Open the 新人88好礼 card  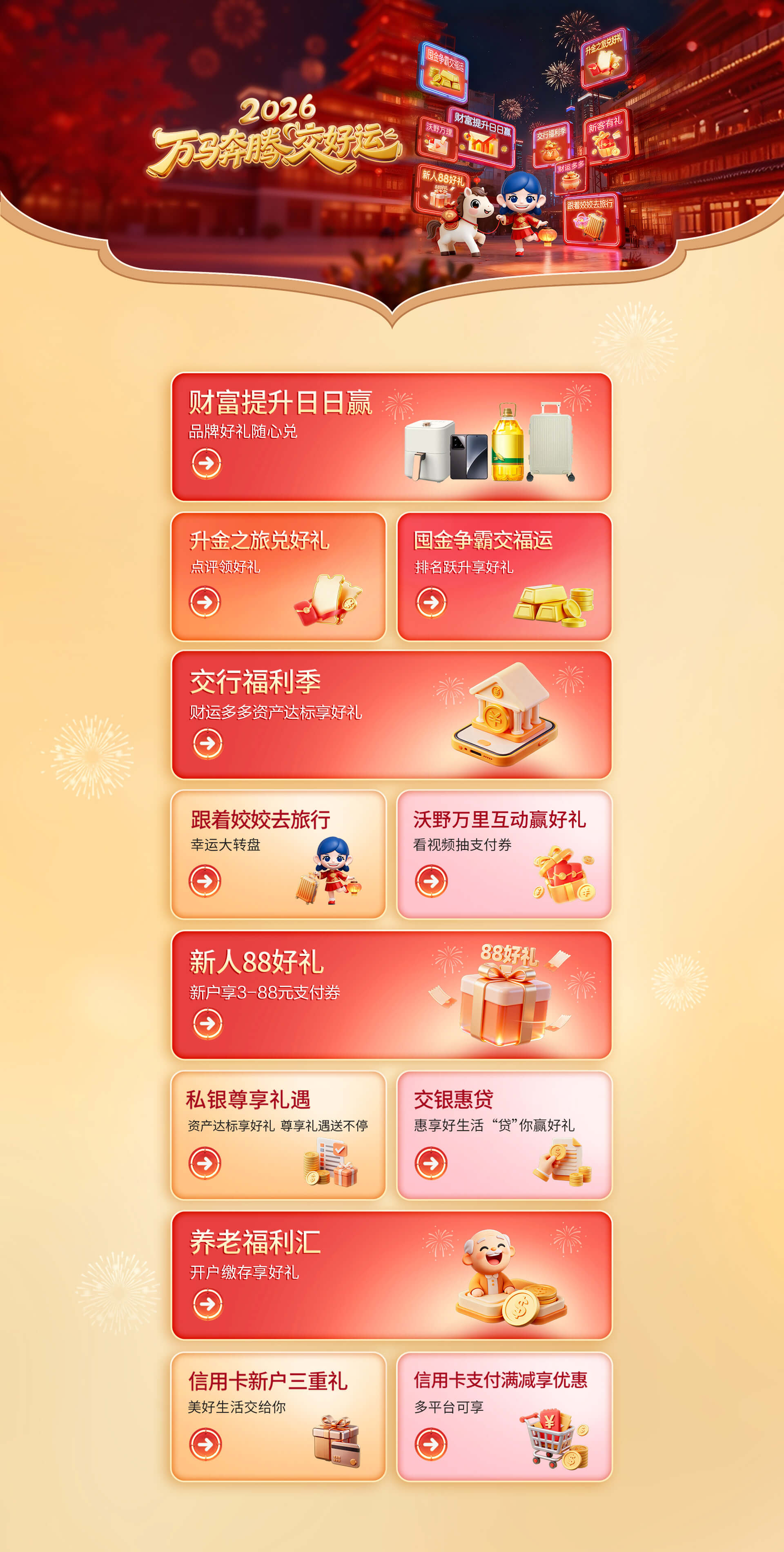point(392,995)
